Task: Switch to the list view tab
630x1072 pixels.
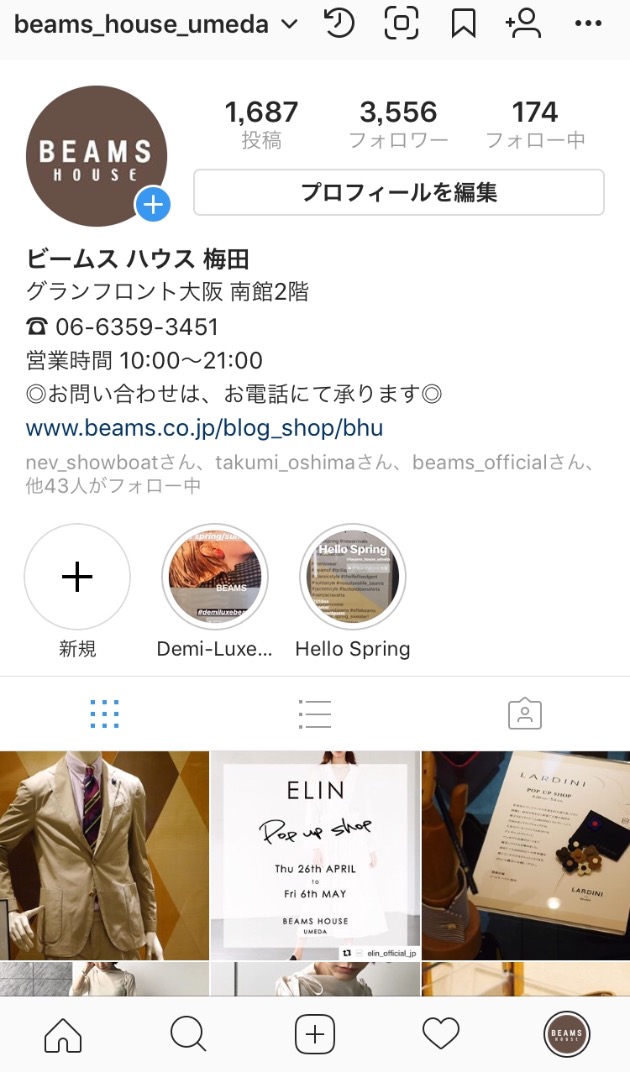Action: [314, 713]
